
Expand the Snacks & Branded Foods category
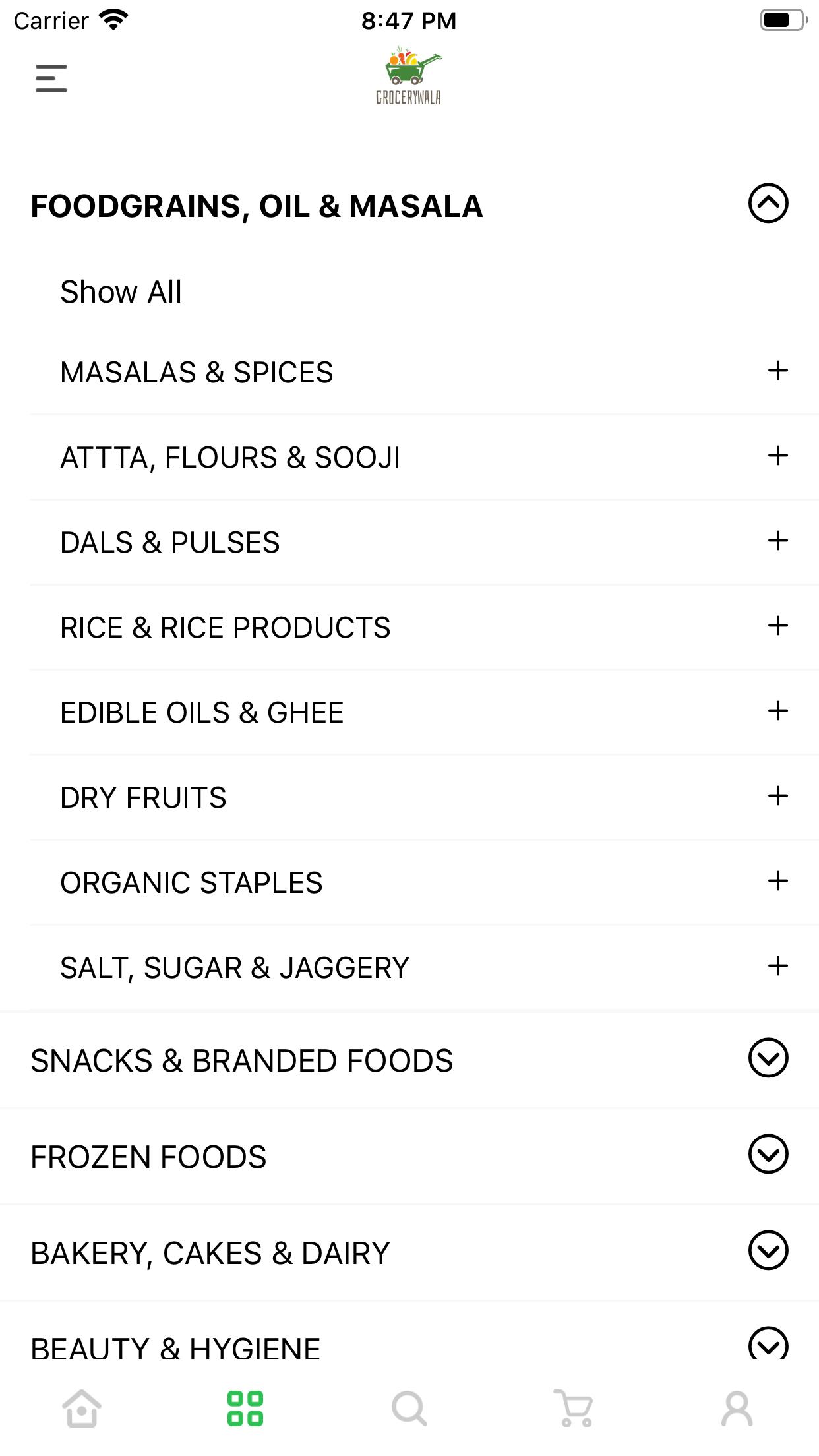click(x=768, y=1058)
